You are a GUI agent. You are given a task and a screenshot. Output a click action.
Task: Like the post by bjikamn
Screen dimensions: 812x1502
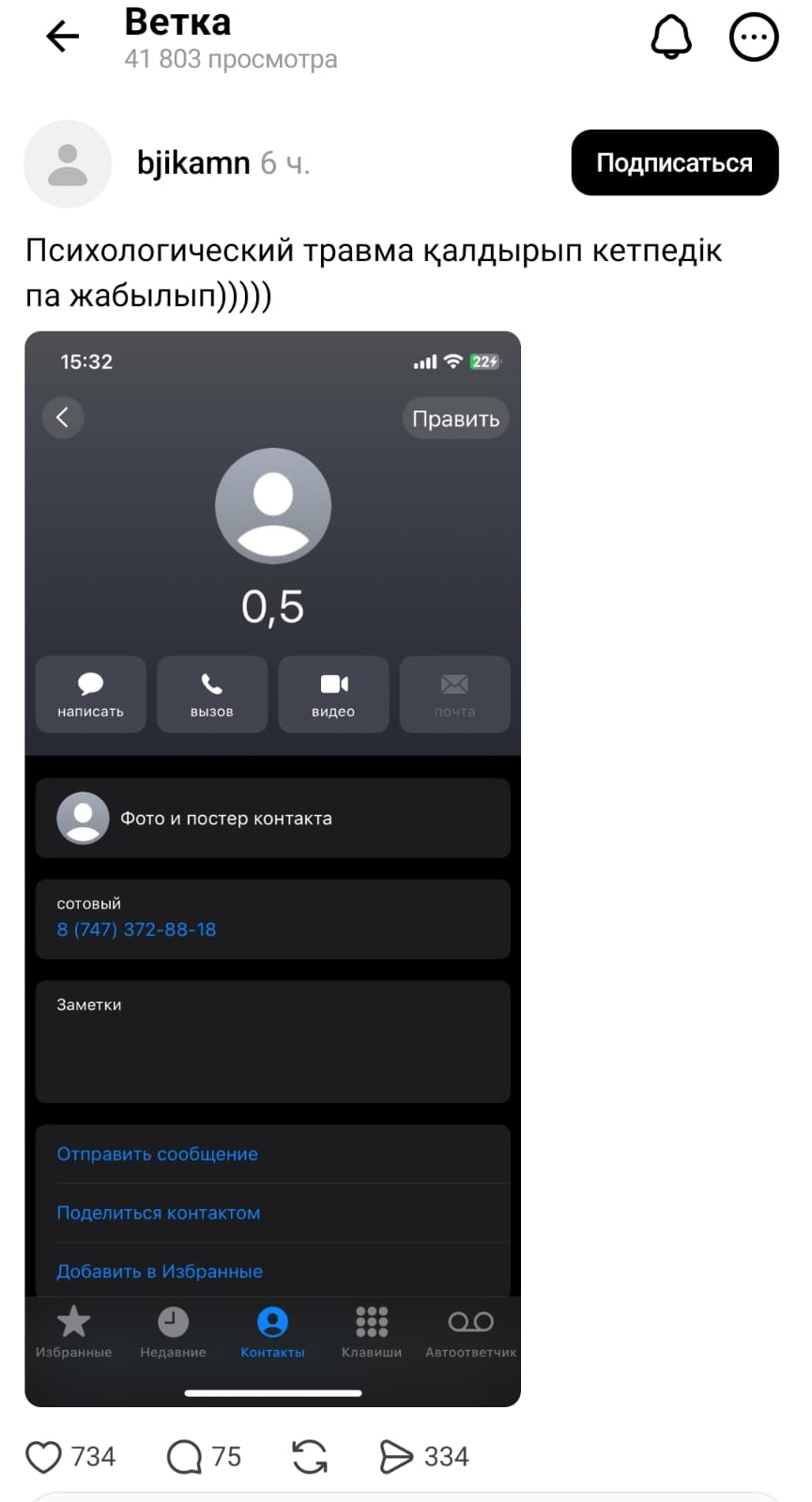(44, 1456)
